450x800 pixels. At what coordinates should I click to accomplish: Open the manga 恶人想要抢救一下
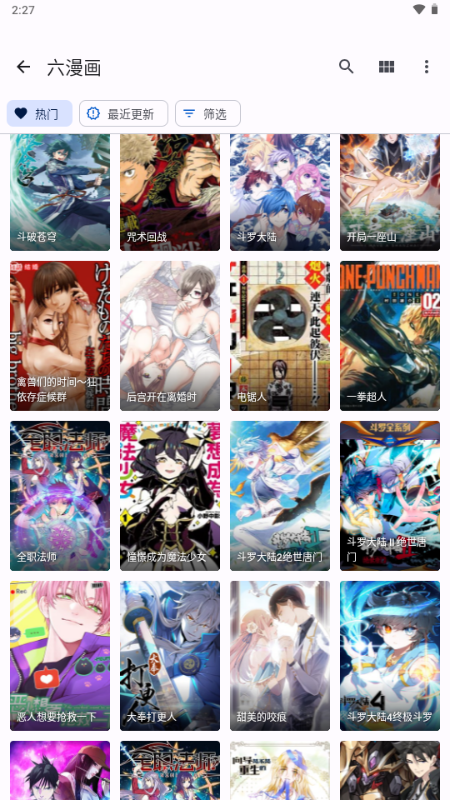[x=60, y=656]
